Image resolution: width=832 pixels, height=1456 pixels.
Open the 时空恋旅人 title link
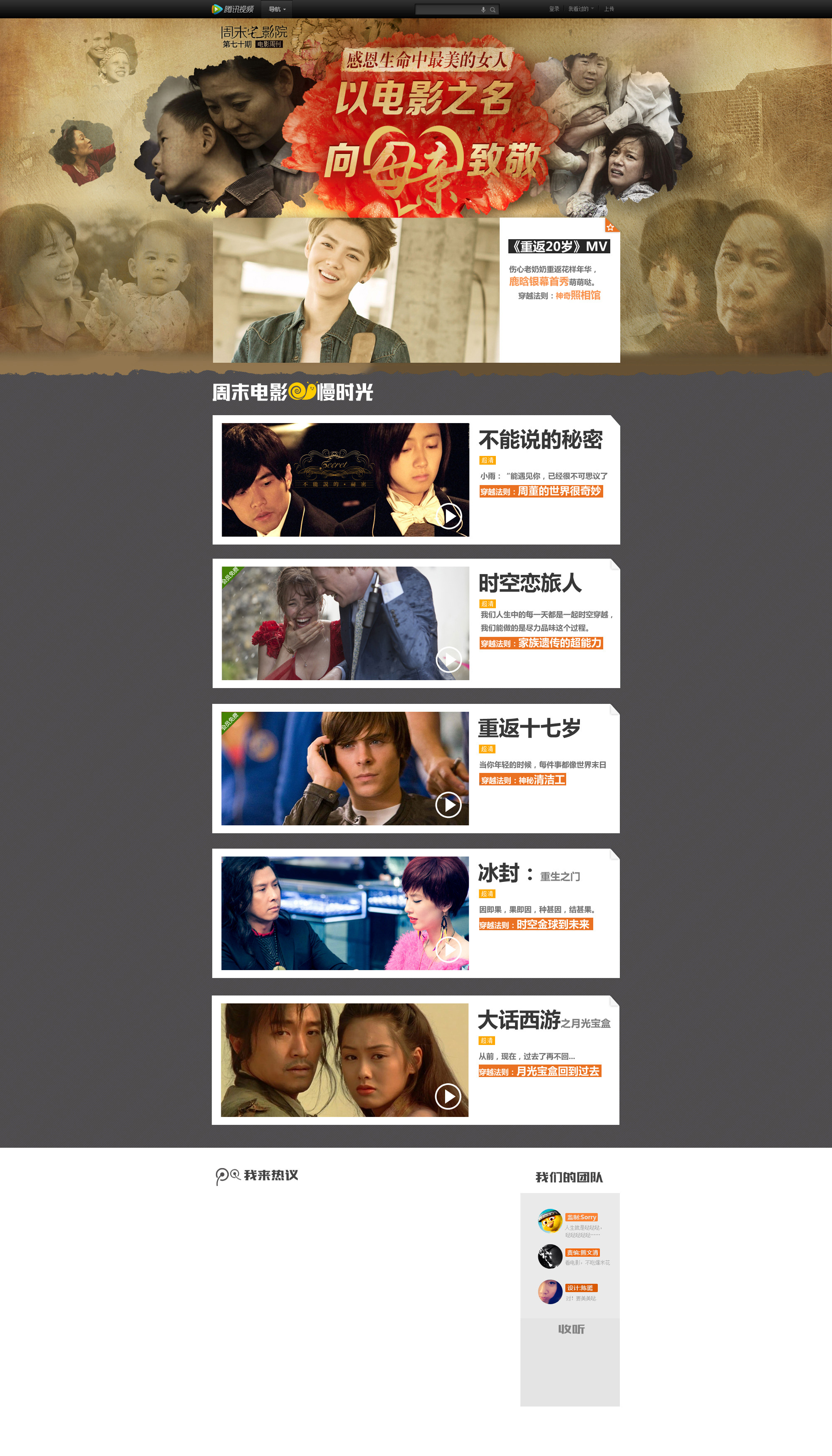(530, 583)
